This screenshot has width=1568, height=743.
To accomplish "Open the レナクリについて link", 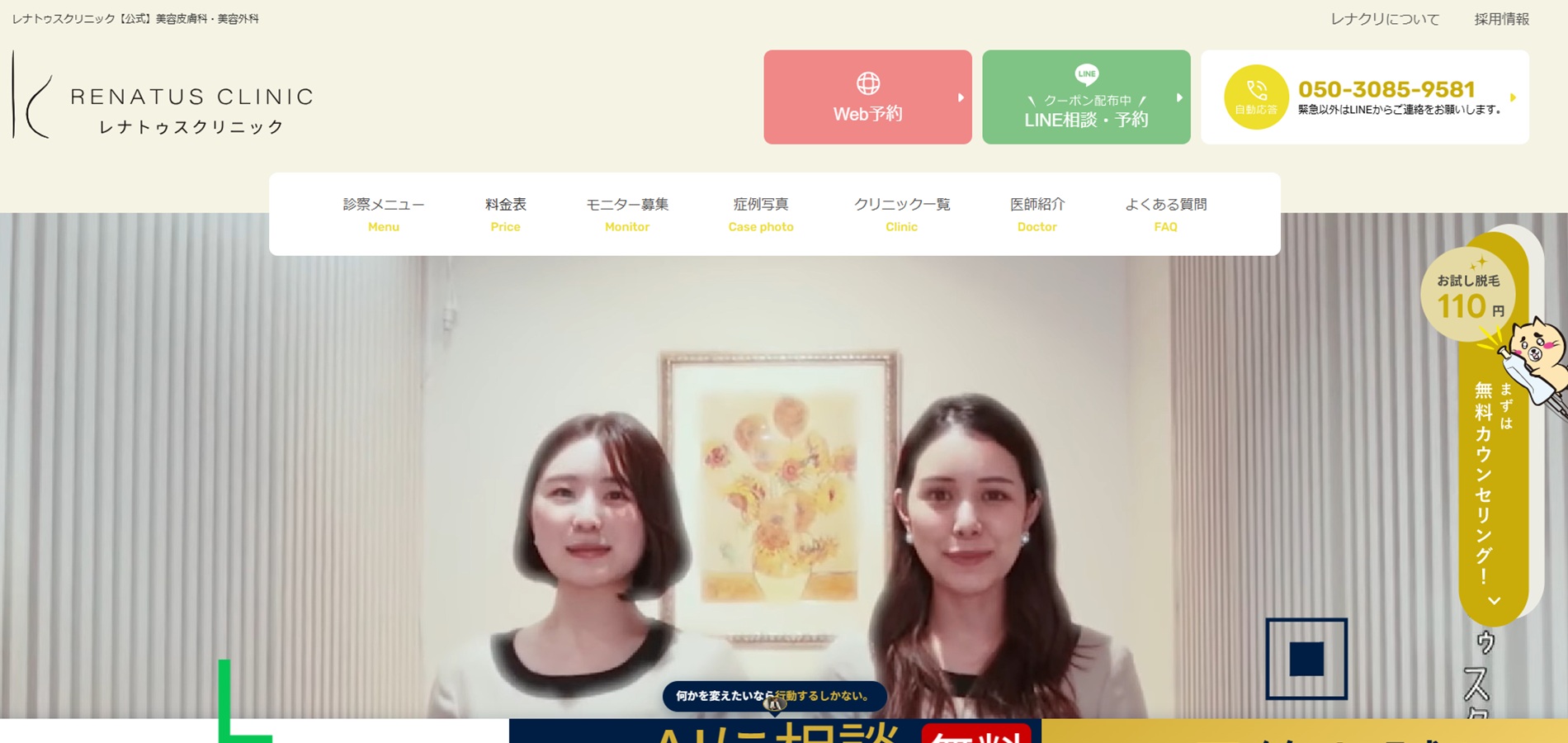I will tap(1384, 19).
